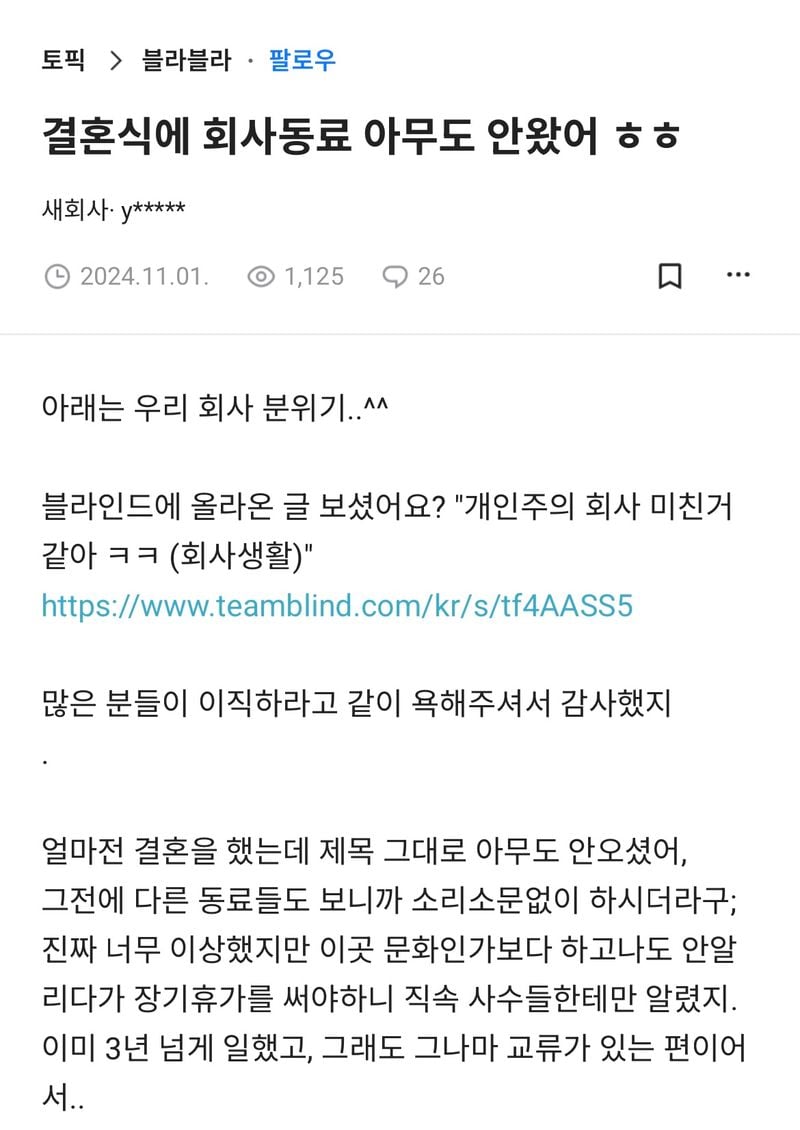Screen dimensions: 800x1130
Task: Open the three-dot overflow menu
Action: pyautogui.click(x=738, y=275)
